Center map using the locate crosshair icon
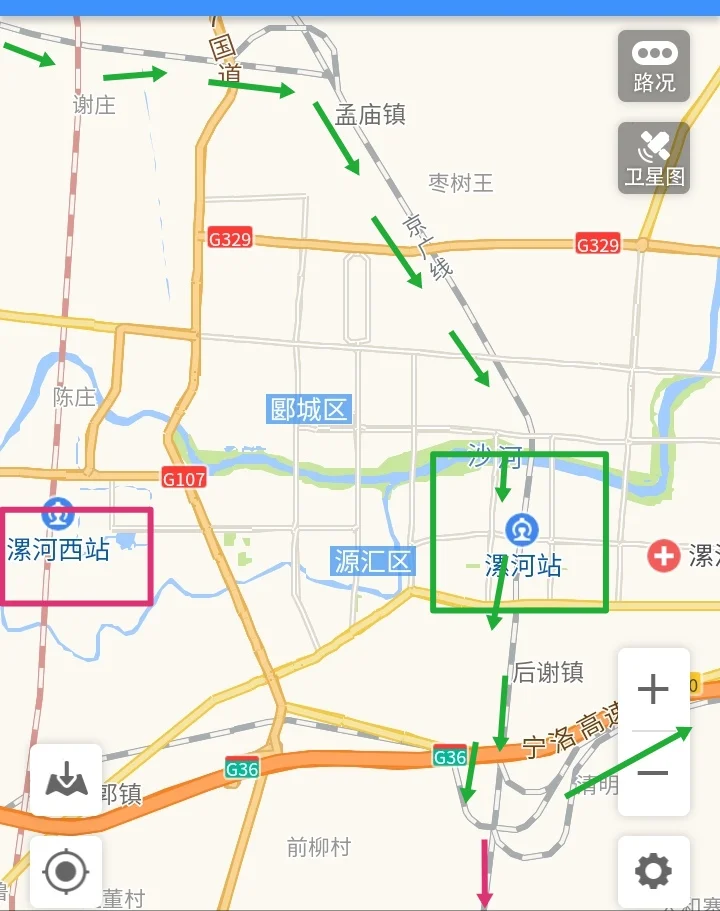This screenshot has height=911, width=720. pyautogui.click(x=66, y=872)
